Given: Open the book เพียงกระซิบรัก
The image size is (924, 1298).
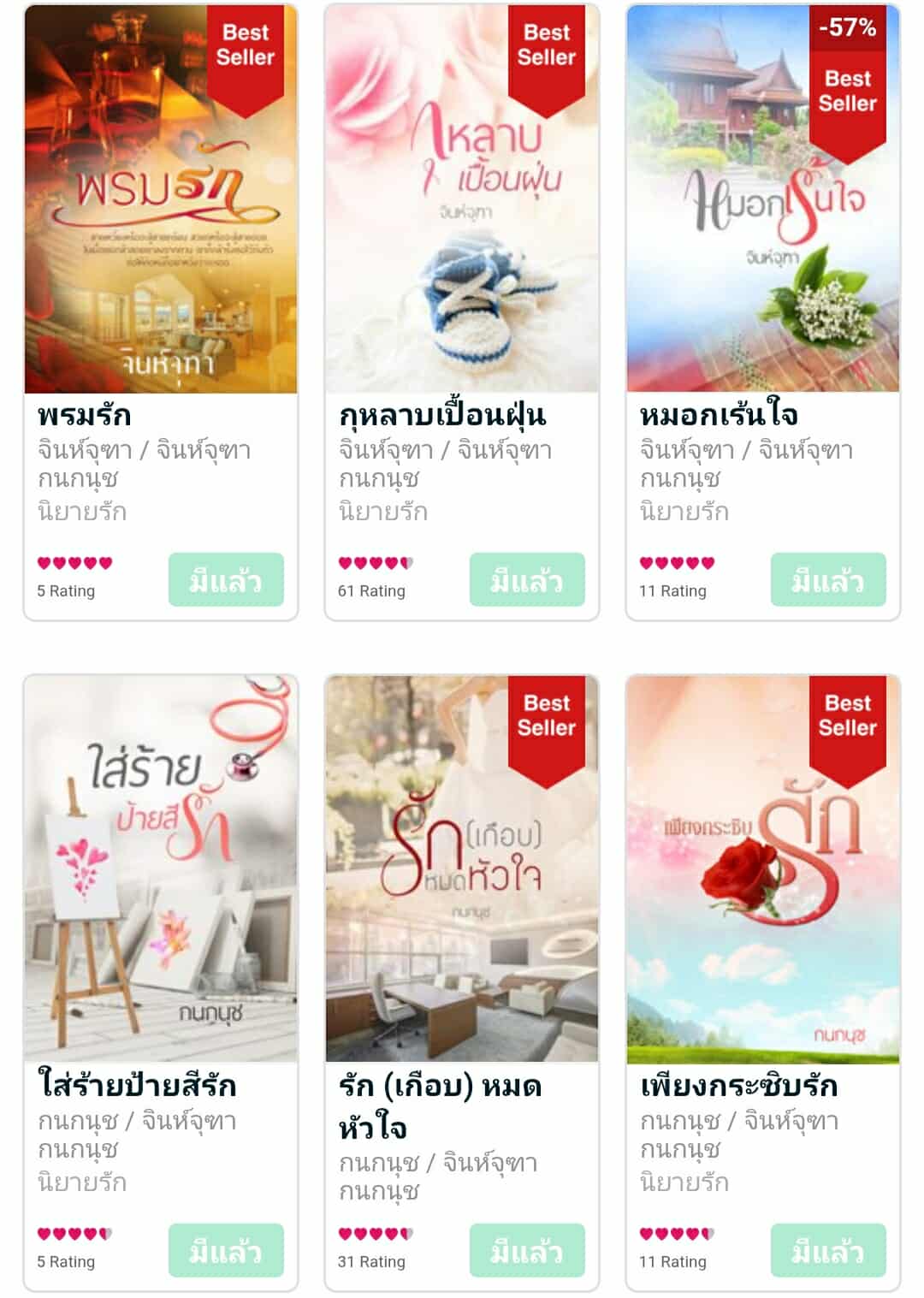Looking at the screenshot, I should 763,868.
